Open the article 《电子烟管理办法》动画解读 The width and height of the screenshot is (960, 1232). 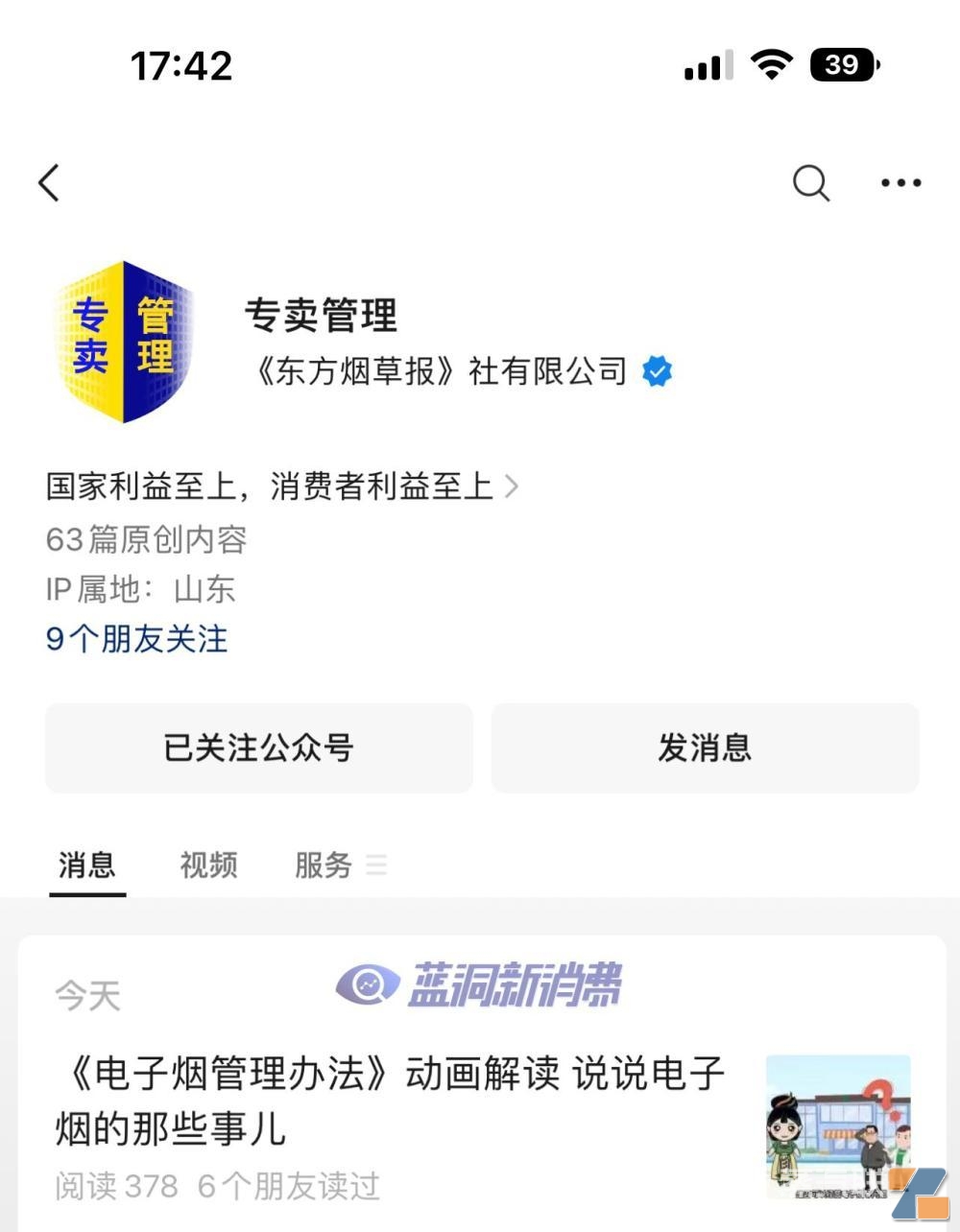coord(389,1101)
